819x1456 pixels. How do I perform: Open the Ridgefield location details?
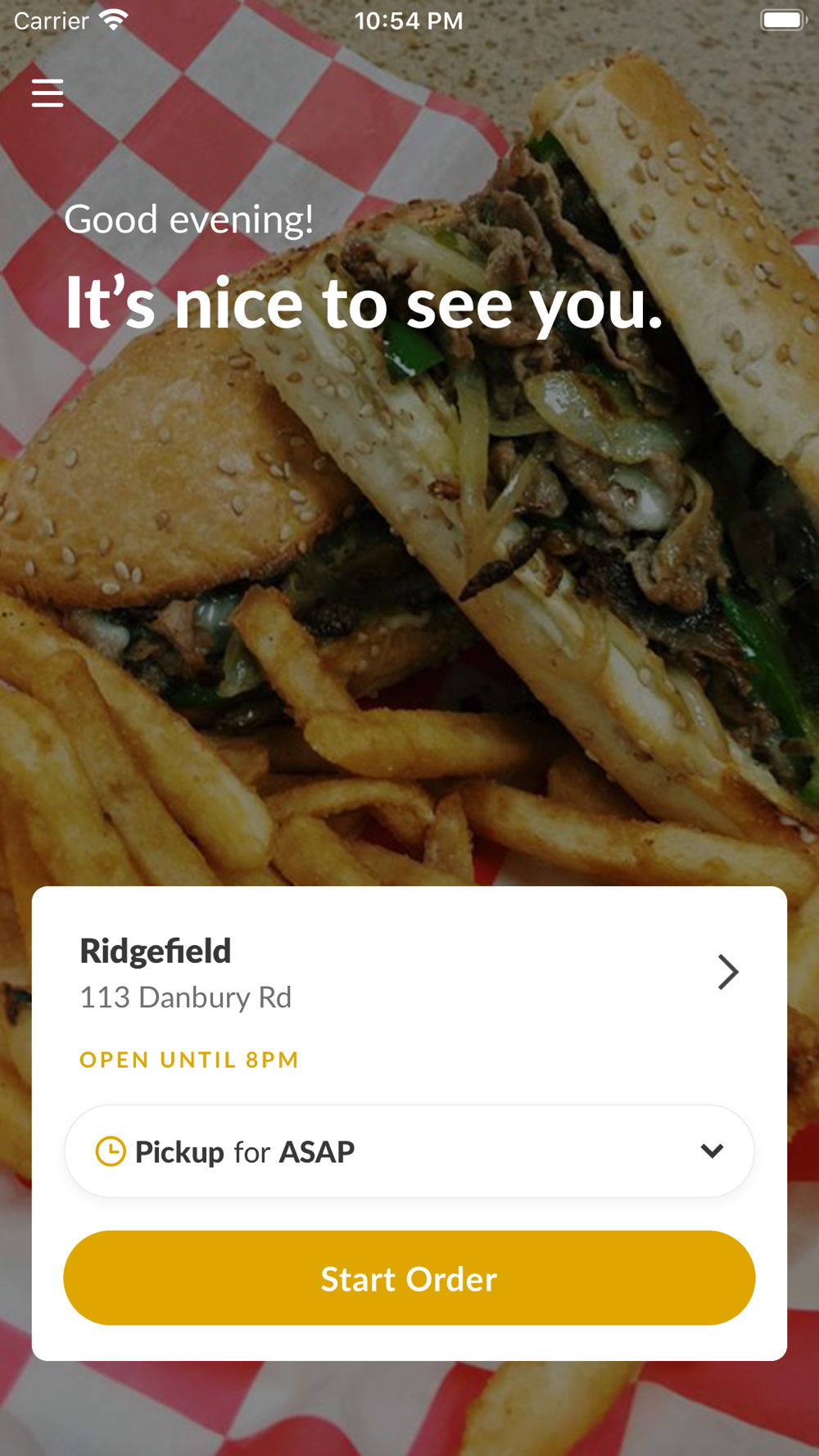click(x=726, y=972)
